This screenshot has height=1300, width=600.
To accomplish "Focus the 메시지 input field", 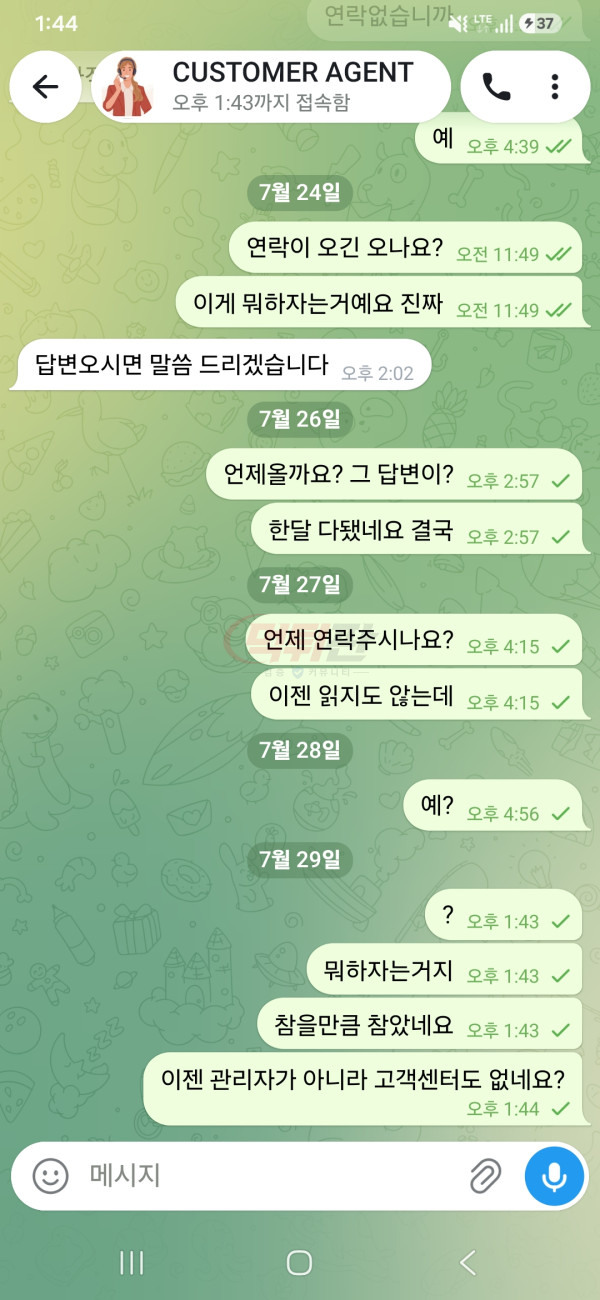I will pos(270,1175).
